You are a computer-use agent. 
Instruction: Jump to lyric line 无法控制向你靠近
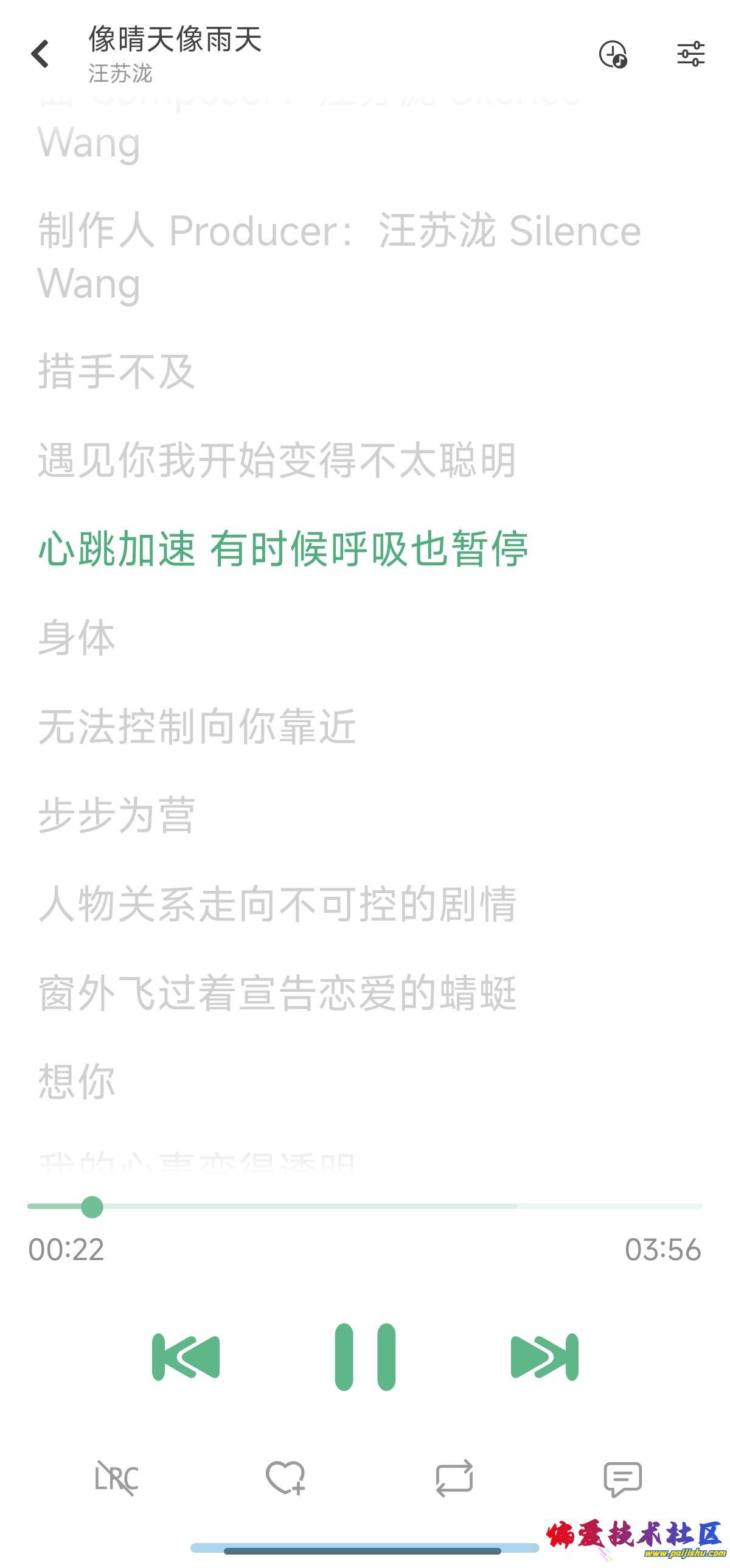coord(197,726)
